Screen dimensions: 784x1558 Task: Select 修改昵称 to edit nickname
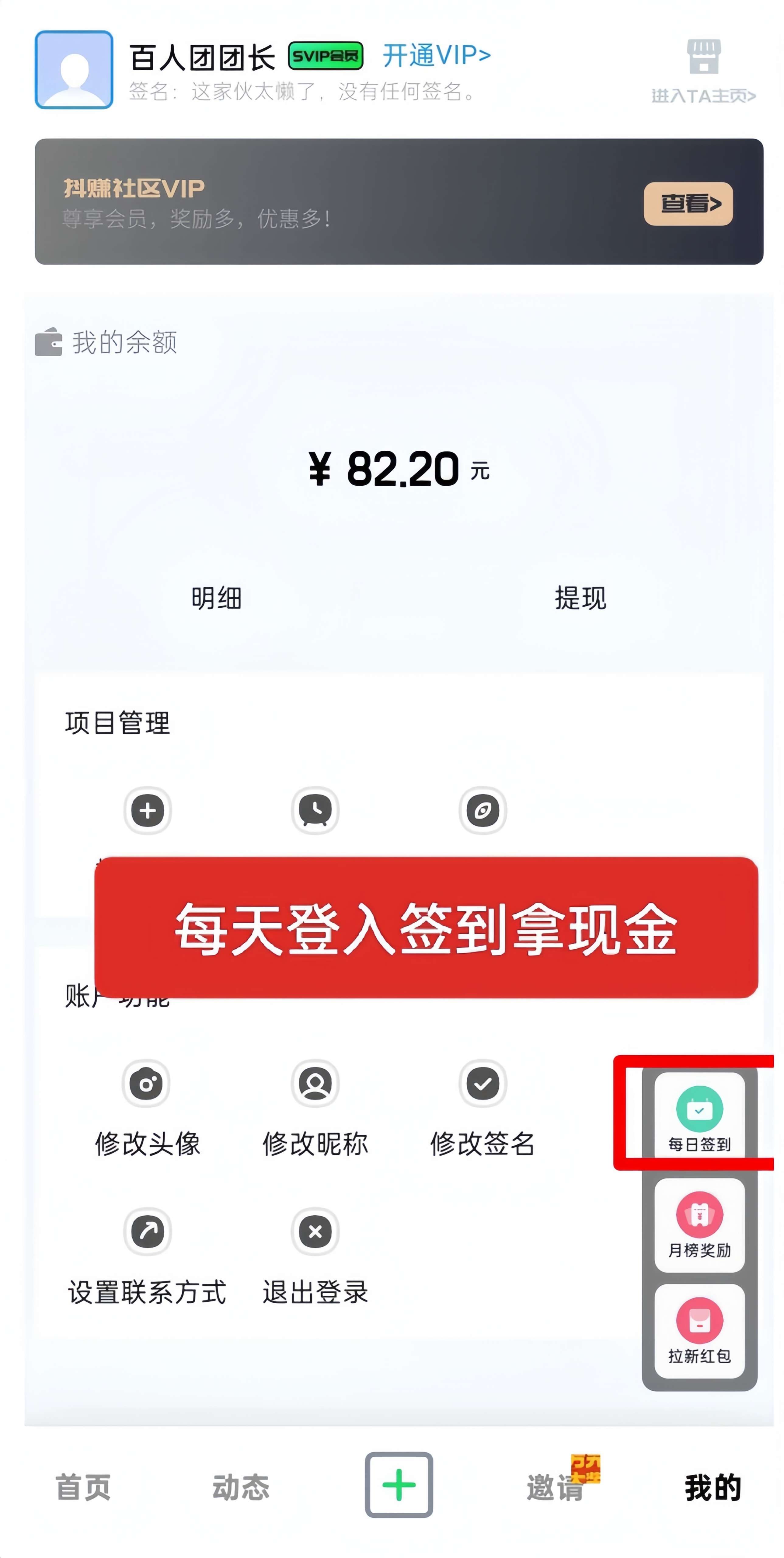[315, 1107]
